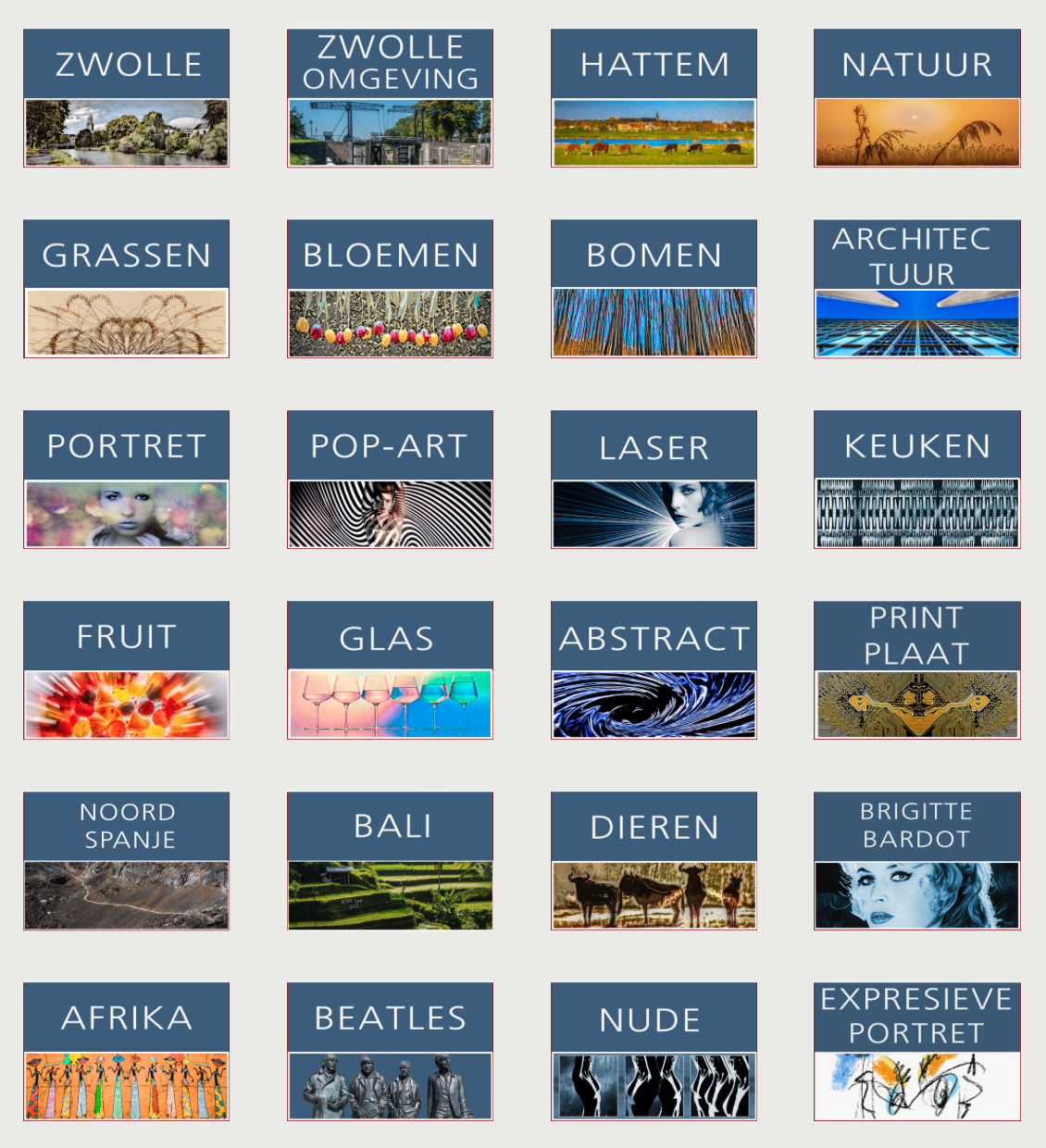Image resolution: width=1046 pixels, height=1148 pixels.
Task: Select the Glas category
Action: click(390, 670)
